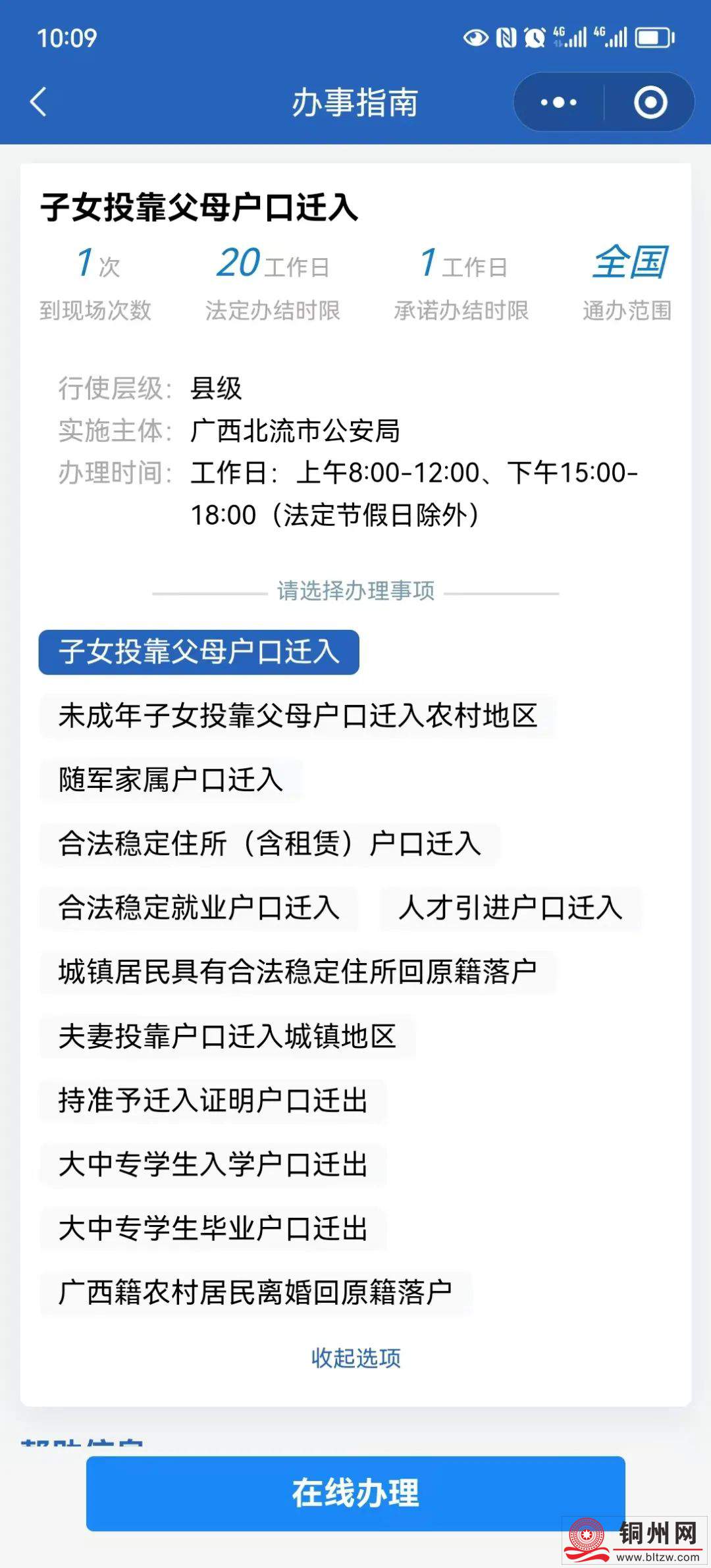The width and height of the screenshot is (711, 1568).
Task: Collapse options with 收起选项
Action: 355,1357
